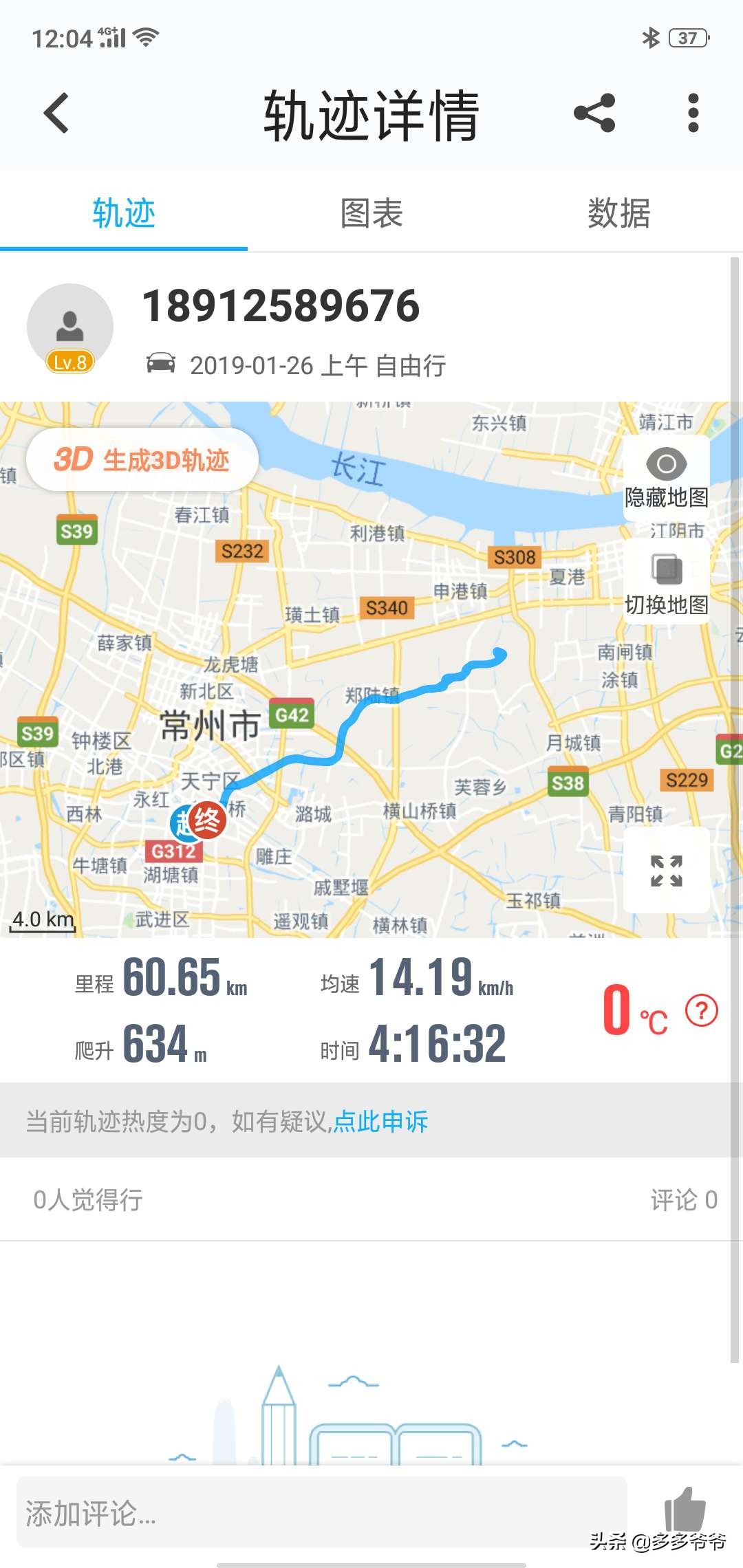Tap the 4.0 km map scale bar
Image resolution: width=743 pixels, height=1568 pixels.
pyautogui.click(x=41, y=920)
